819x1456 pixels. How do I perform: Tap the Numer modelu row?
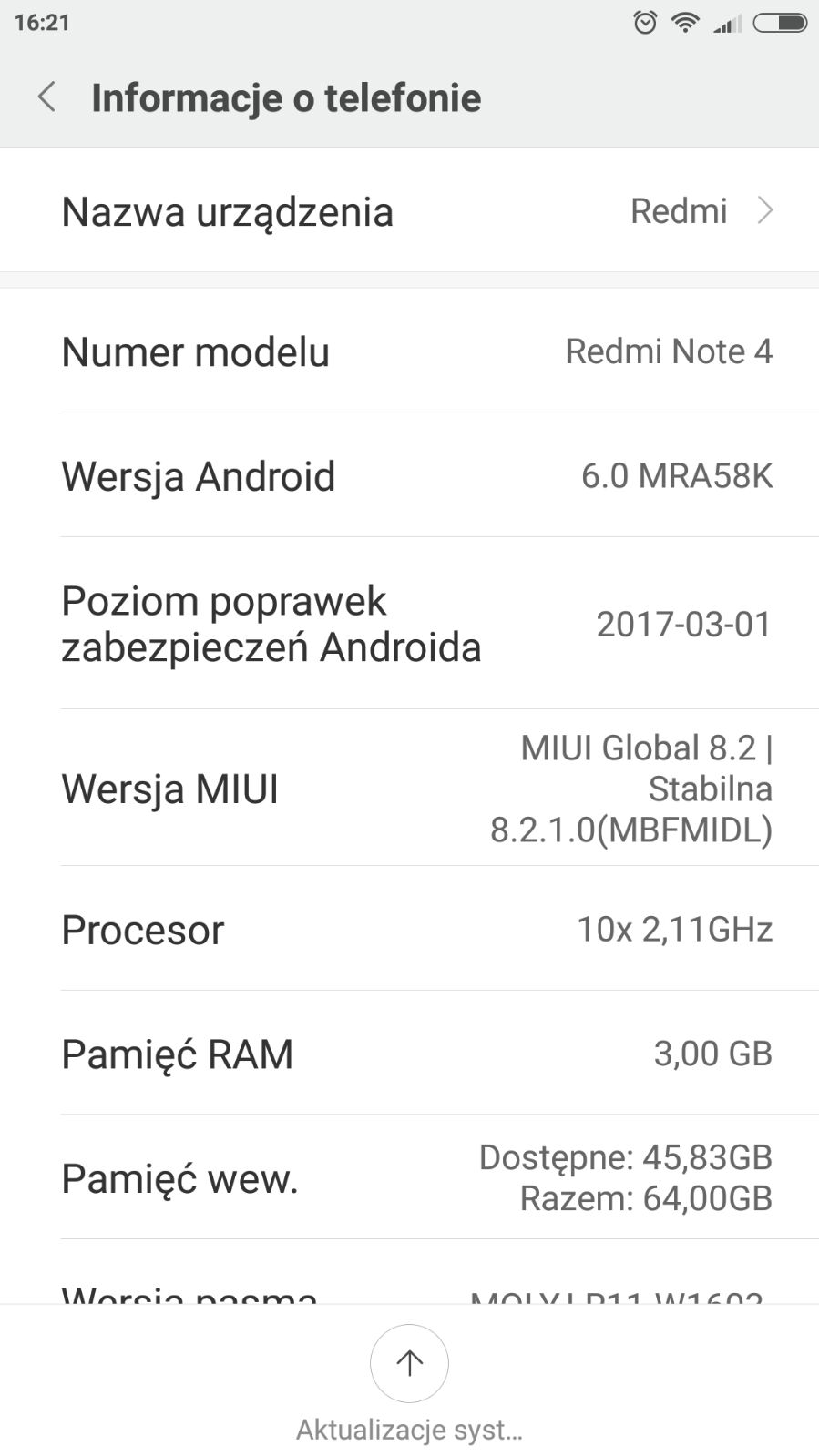(409, 351)
